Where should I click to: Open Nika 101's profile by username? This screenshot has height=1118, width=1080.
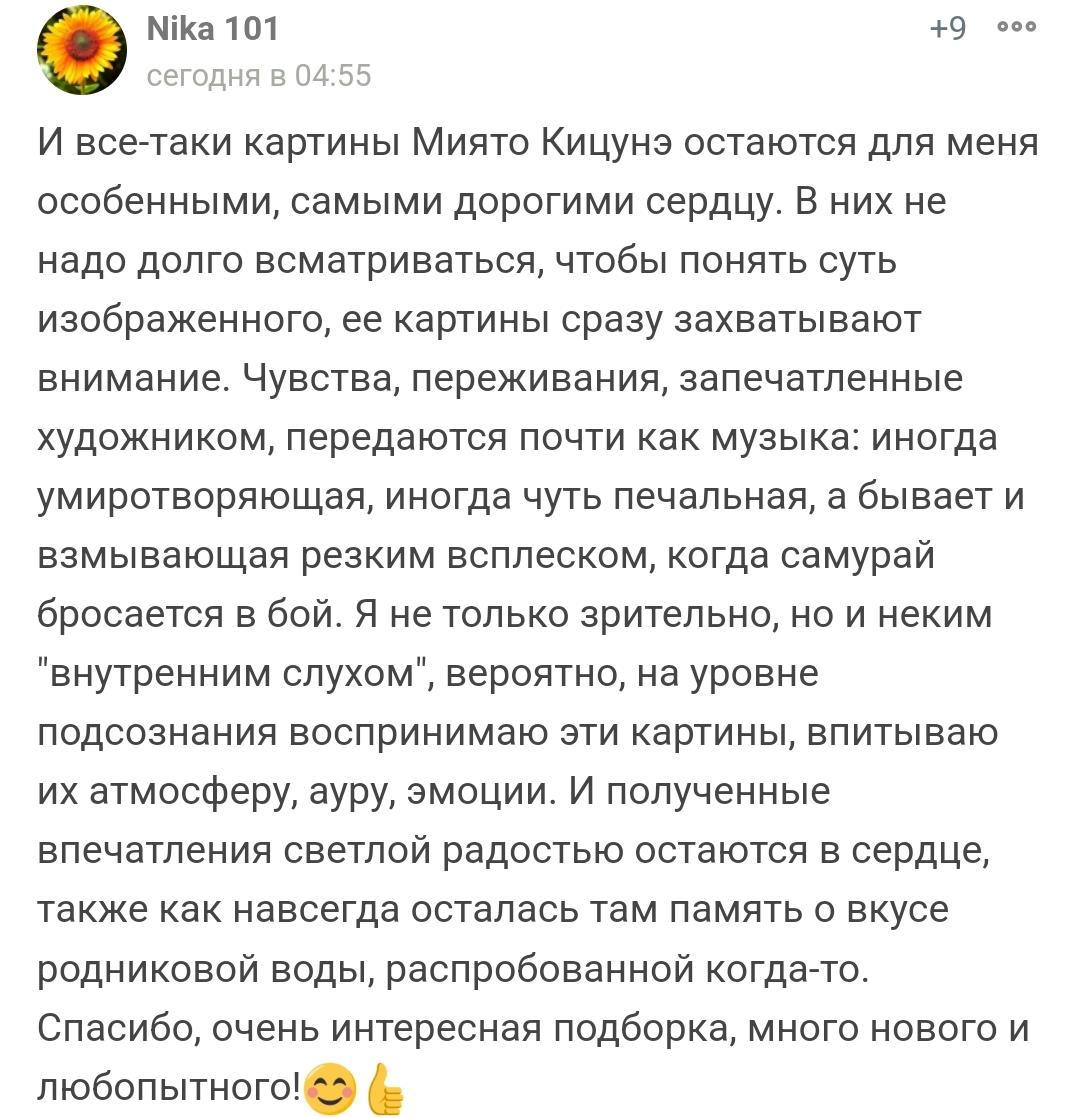[x=213, y=28]
